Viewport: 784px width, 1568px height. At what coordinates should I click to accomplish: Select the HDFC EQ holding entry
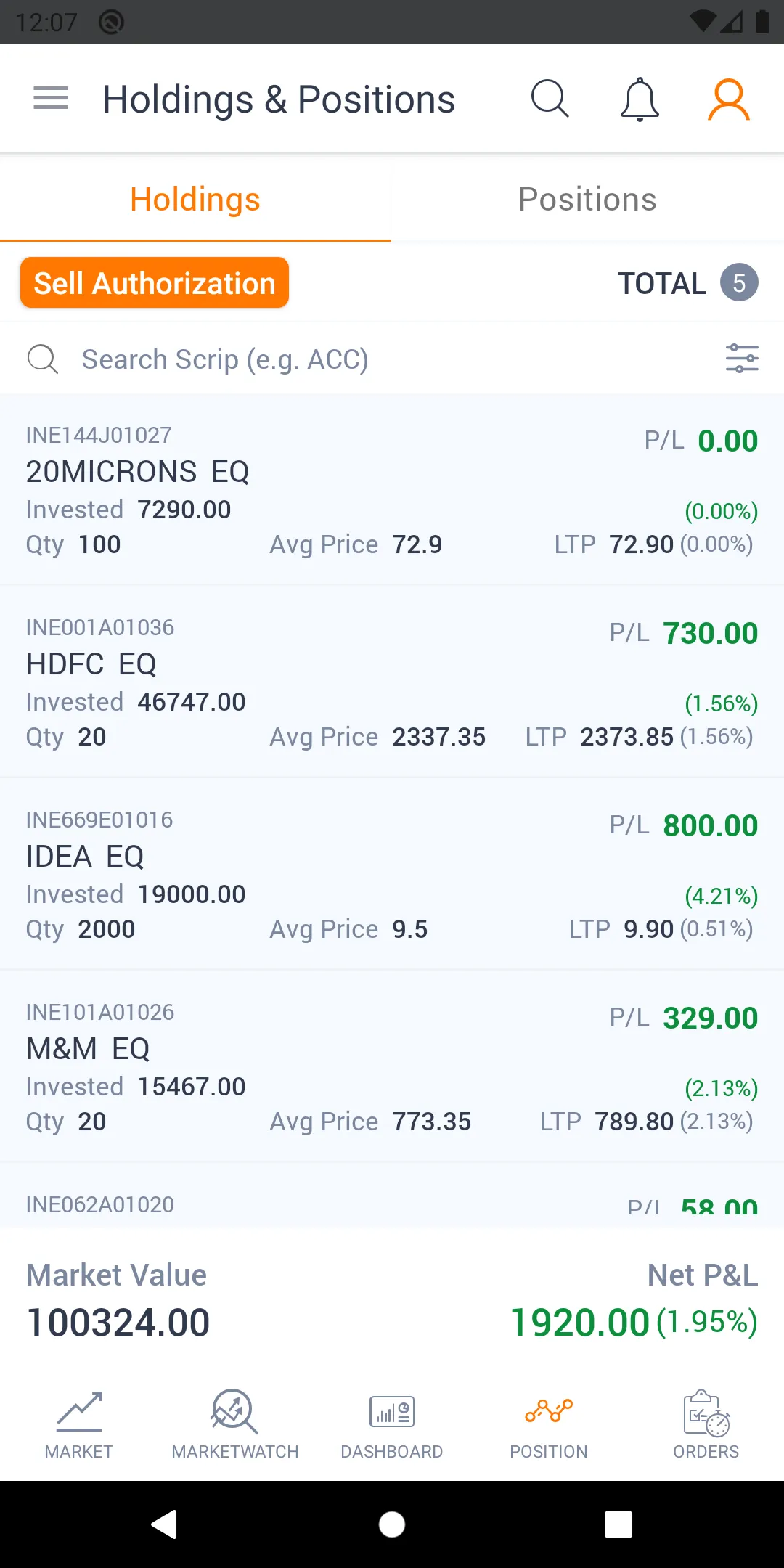[392, 682]
